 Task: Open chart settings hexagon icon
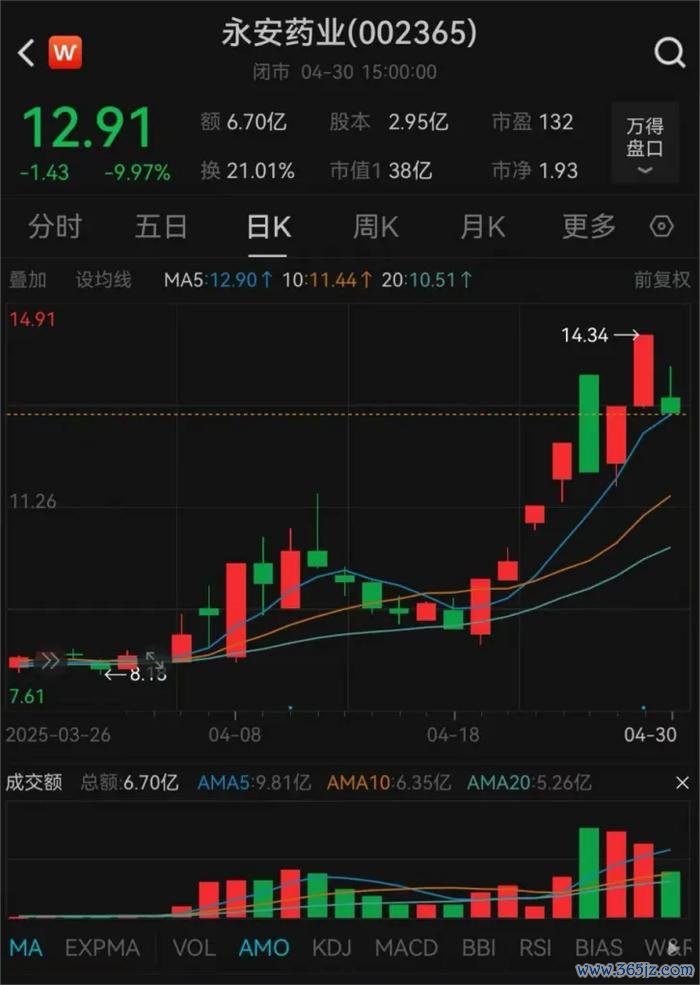point(661,228)
